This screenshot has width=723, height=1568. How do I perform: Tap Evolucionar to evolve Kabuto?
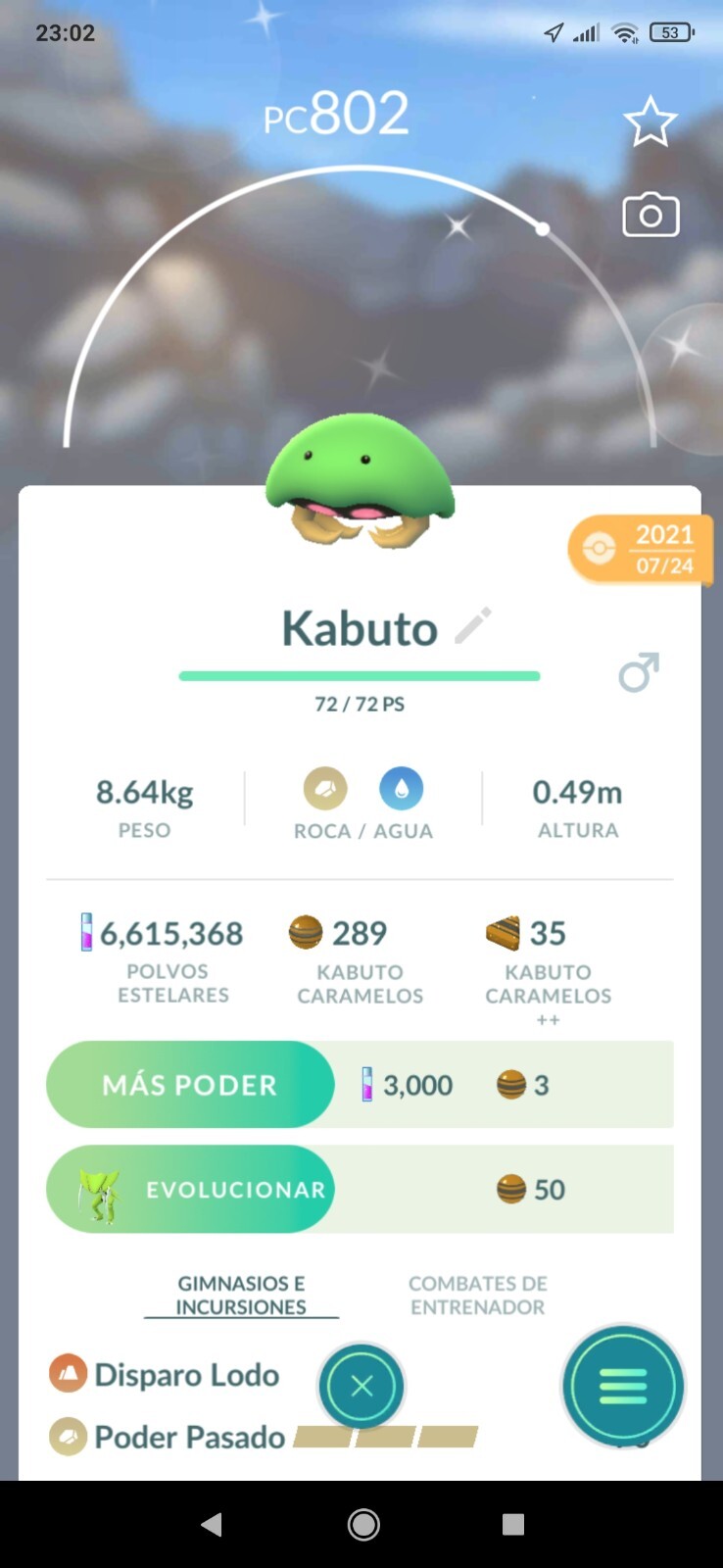pos(190,1190)
